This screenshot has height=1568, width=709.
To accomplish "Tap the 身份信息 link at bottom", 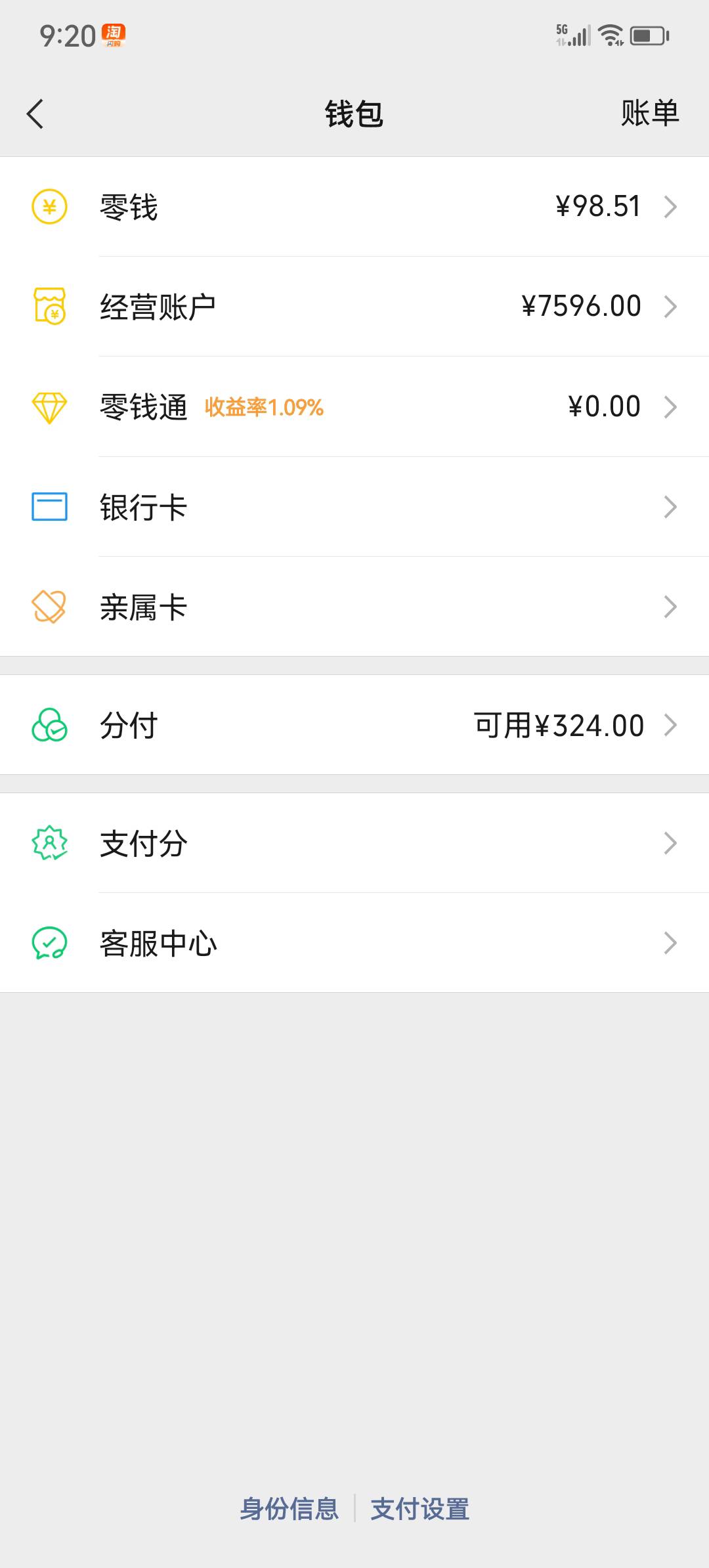I will 289,1509.
